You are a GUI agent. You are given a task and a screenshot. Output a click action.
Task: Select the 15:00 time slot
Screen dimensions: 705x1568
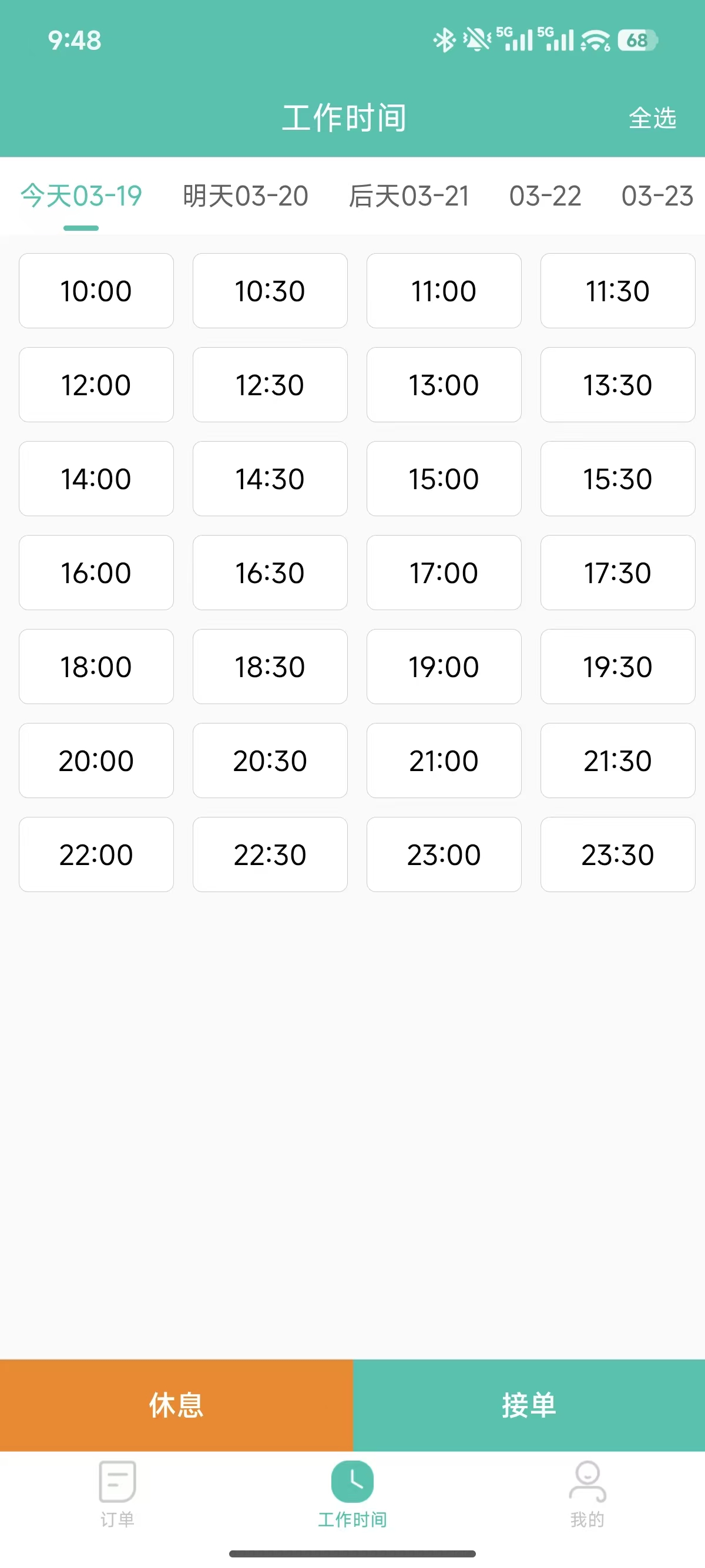click(x=444, y=479)
